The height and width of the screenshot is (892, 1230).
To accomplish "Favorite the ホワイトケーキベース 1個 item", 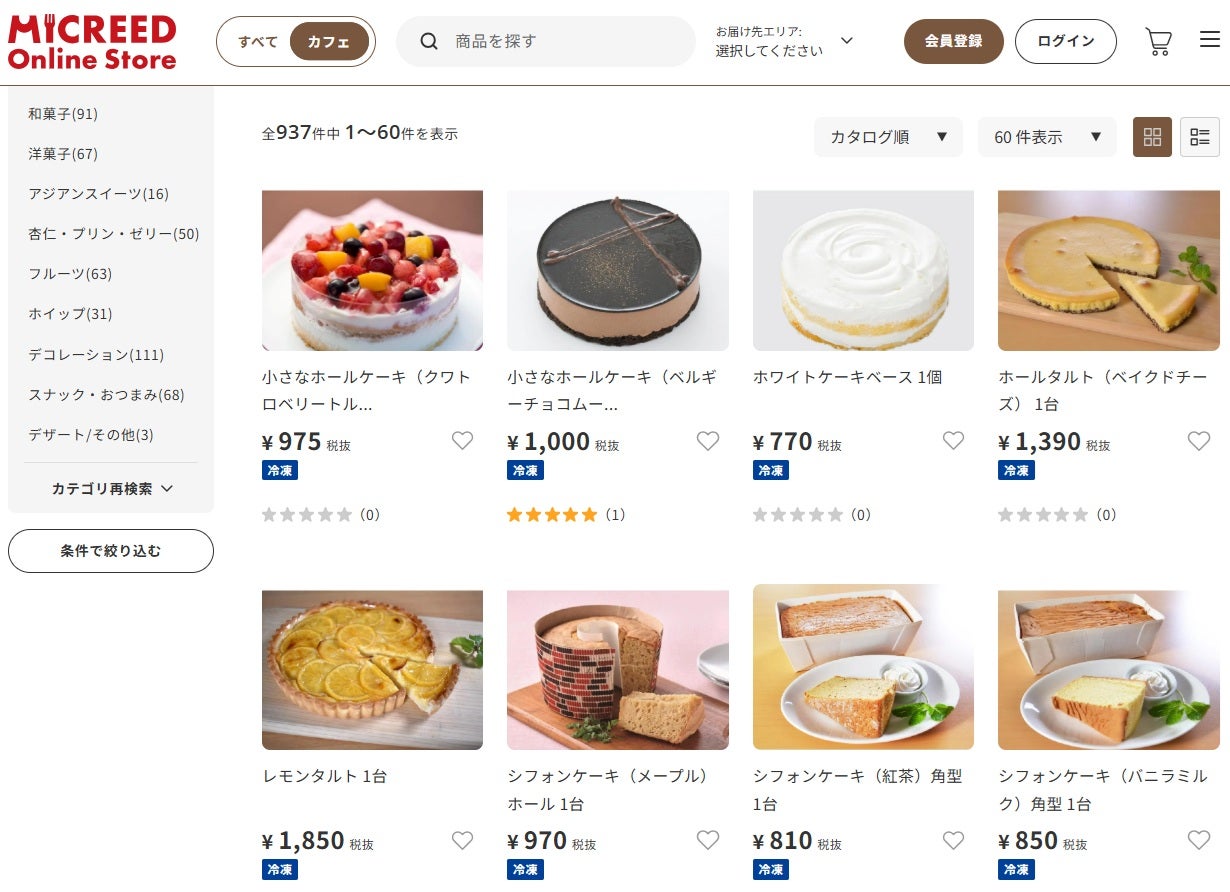I will pos(953,440).
